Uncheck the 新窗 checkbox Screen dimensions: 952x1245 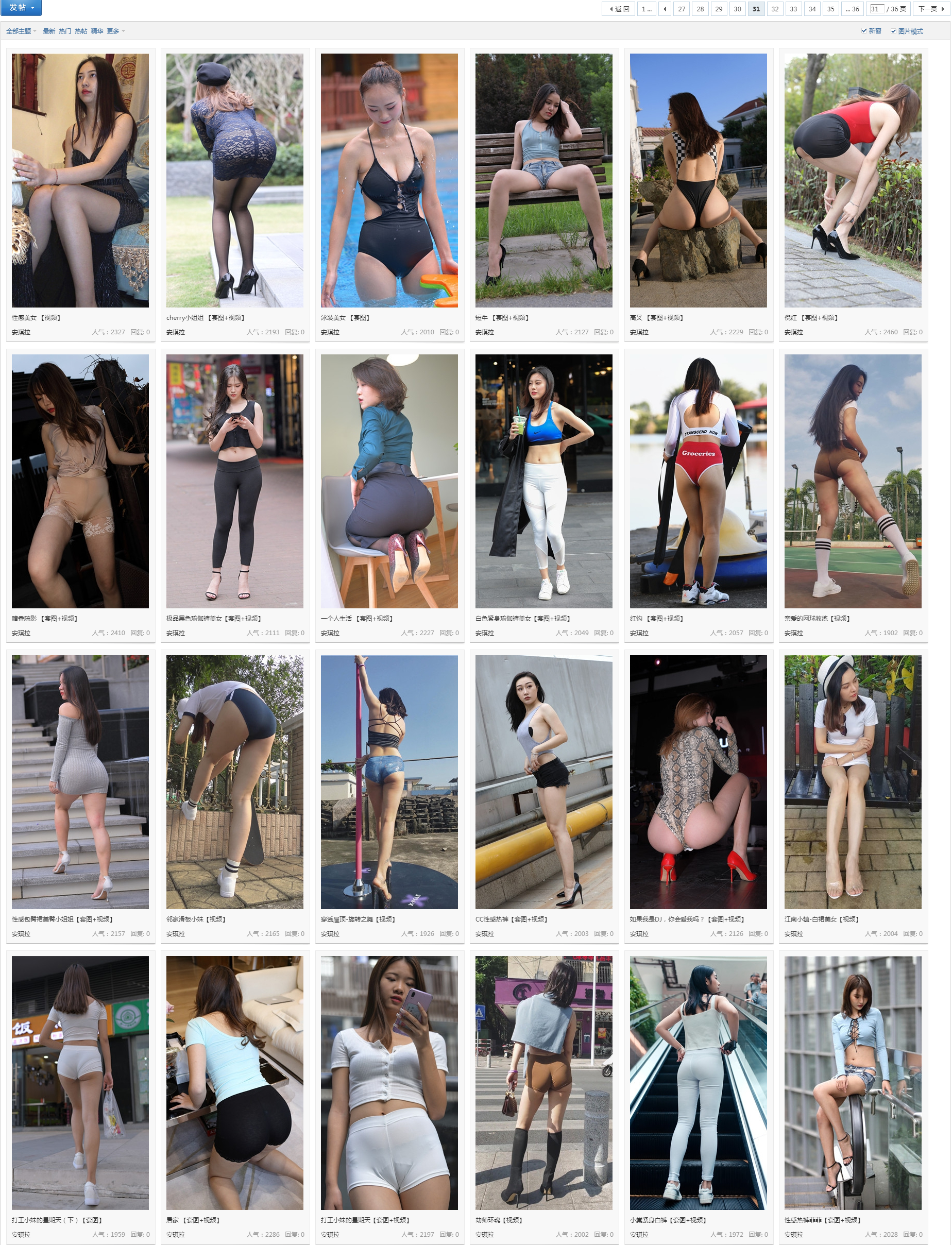(864, 31)
